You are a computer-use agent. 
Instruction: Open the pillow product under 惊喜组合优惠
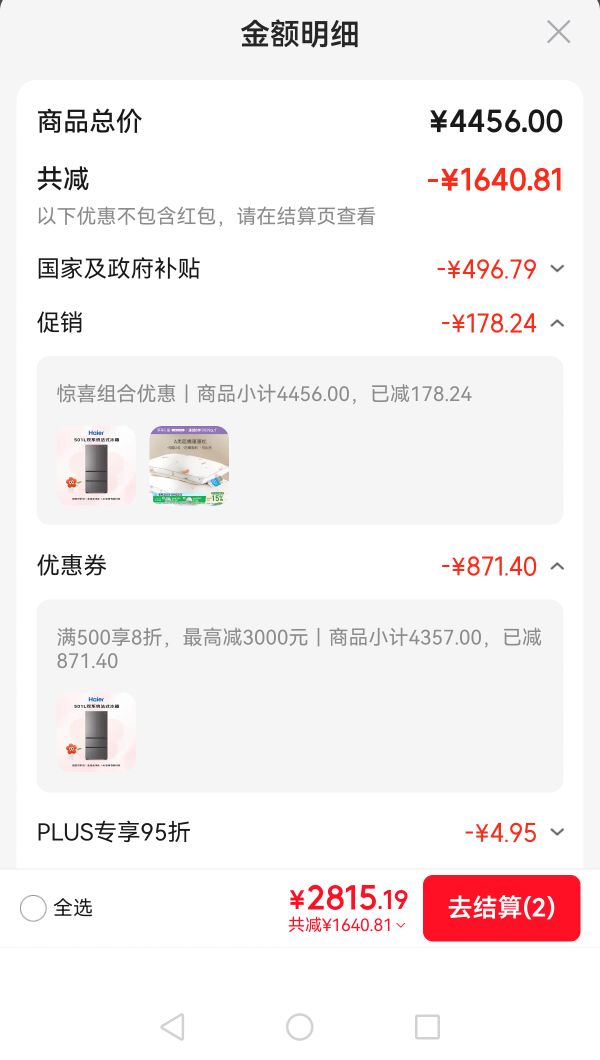click(189, 466)
